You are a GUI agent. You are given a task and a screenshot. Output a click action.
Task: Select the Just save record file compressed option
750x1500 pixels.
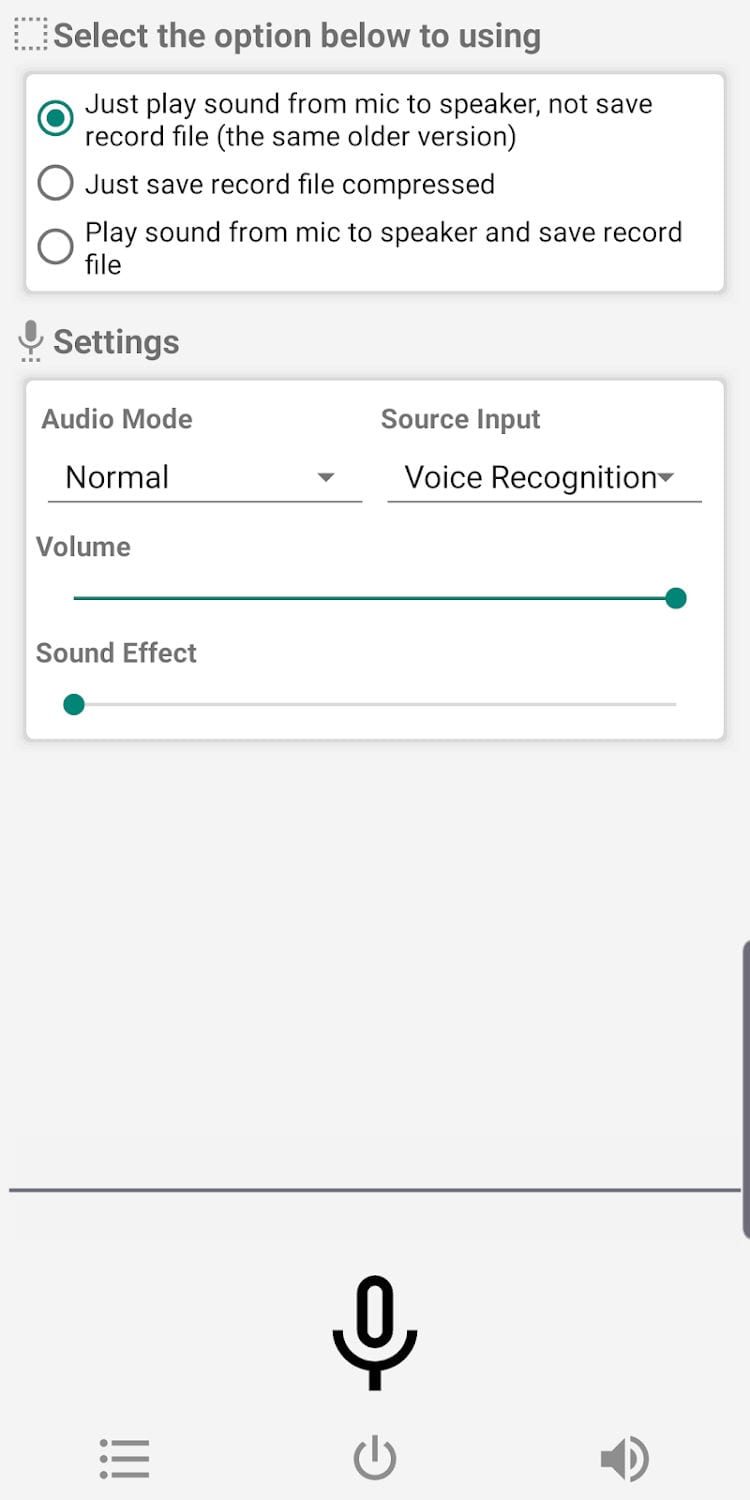click(x=55, y=183)
